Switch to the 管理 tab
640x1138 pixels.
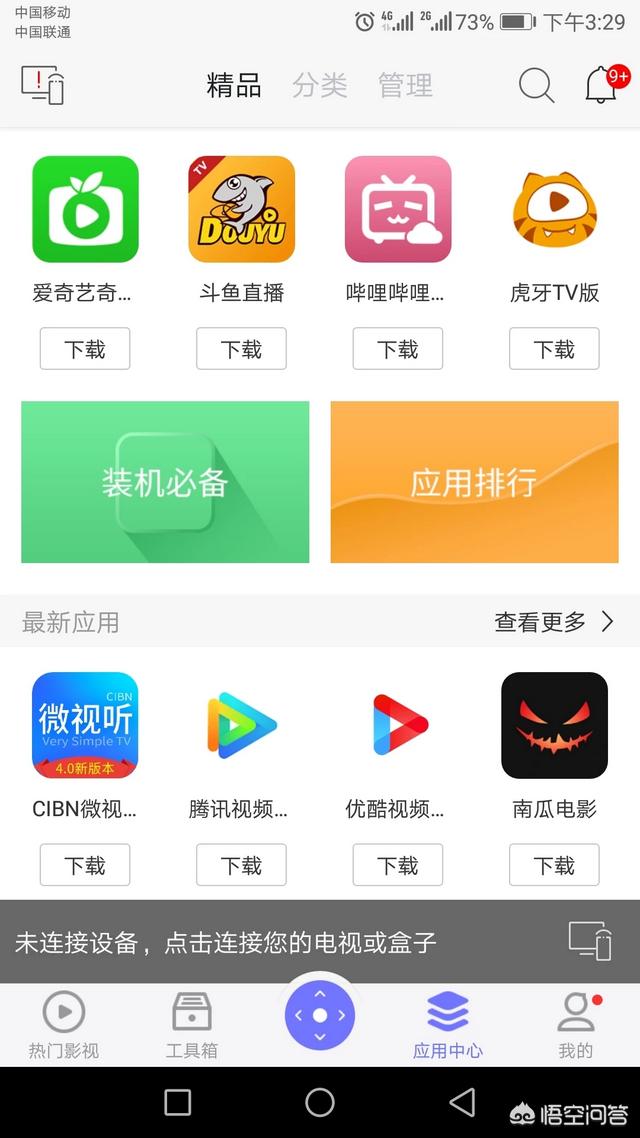(x=405, y=86)
